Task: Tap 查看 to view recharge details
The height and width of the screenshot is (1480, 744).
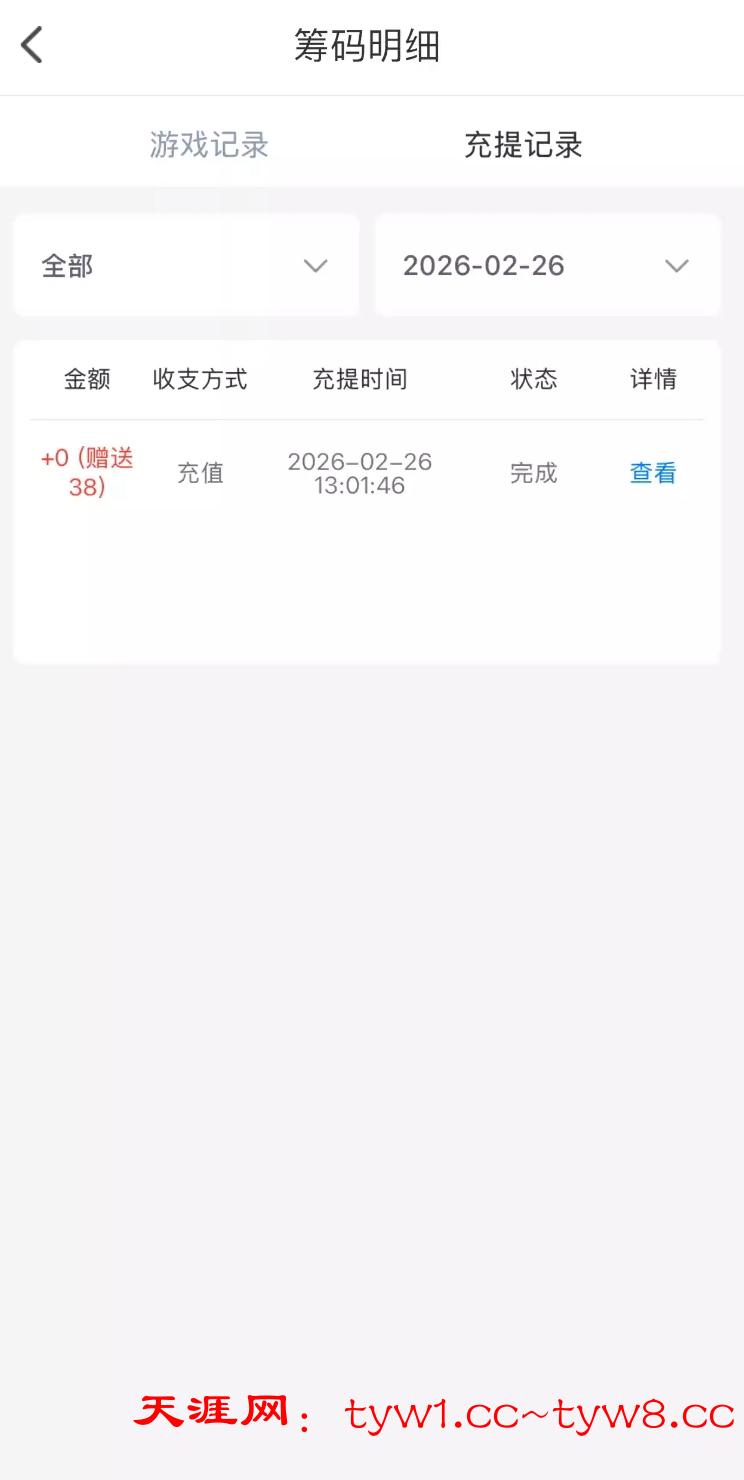Action: (653, 473)
